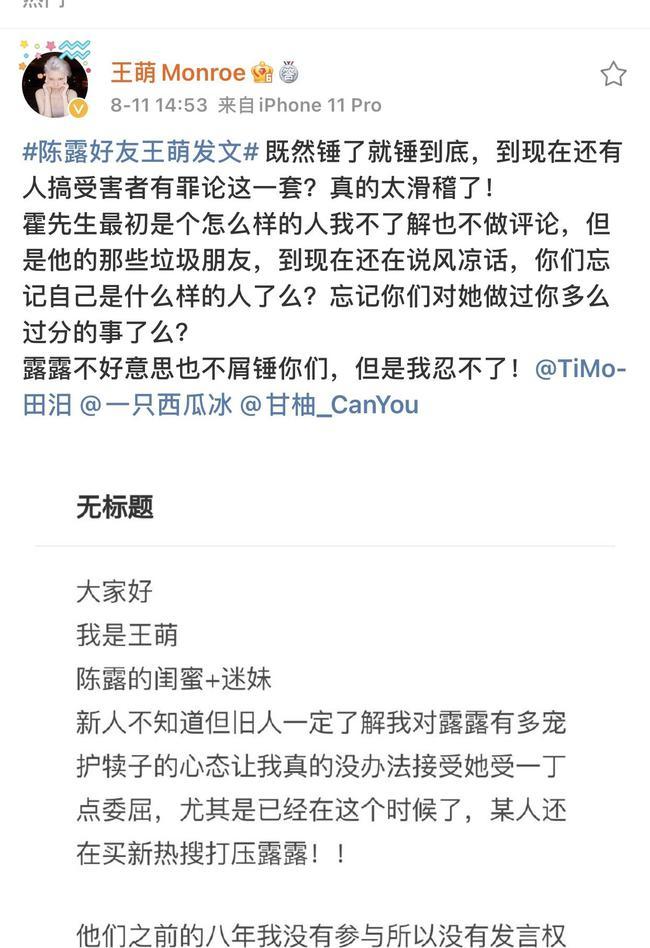The height and width of the screenshot is (948, 650).
Task: Open the 王萌 Monroe username link
Action: click(x=177, y=73)
